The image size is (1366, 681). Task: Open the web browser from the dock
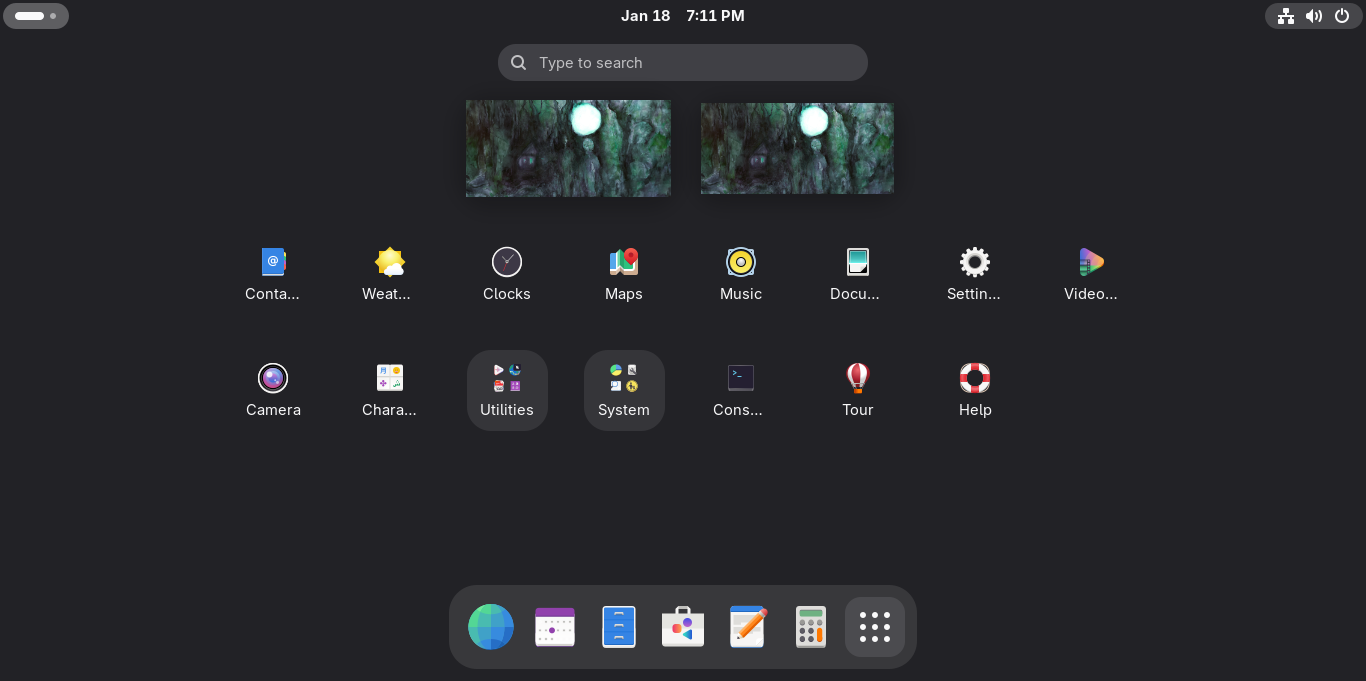click(x=491, y=627)
